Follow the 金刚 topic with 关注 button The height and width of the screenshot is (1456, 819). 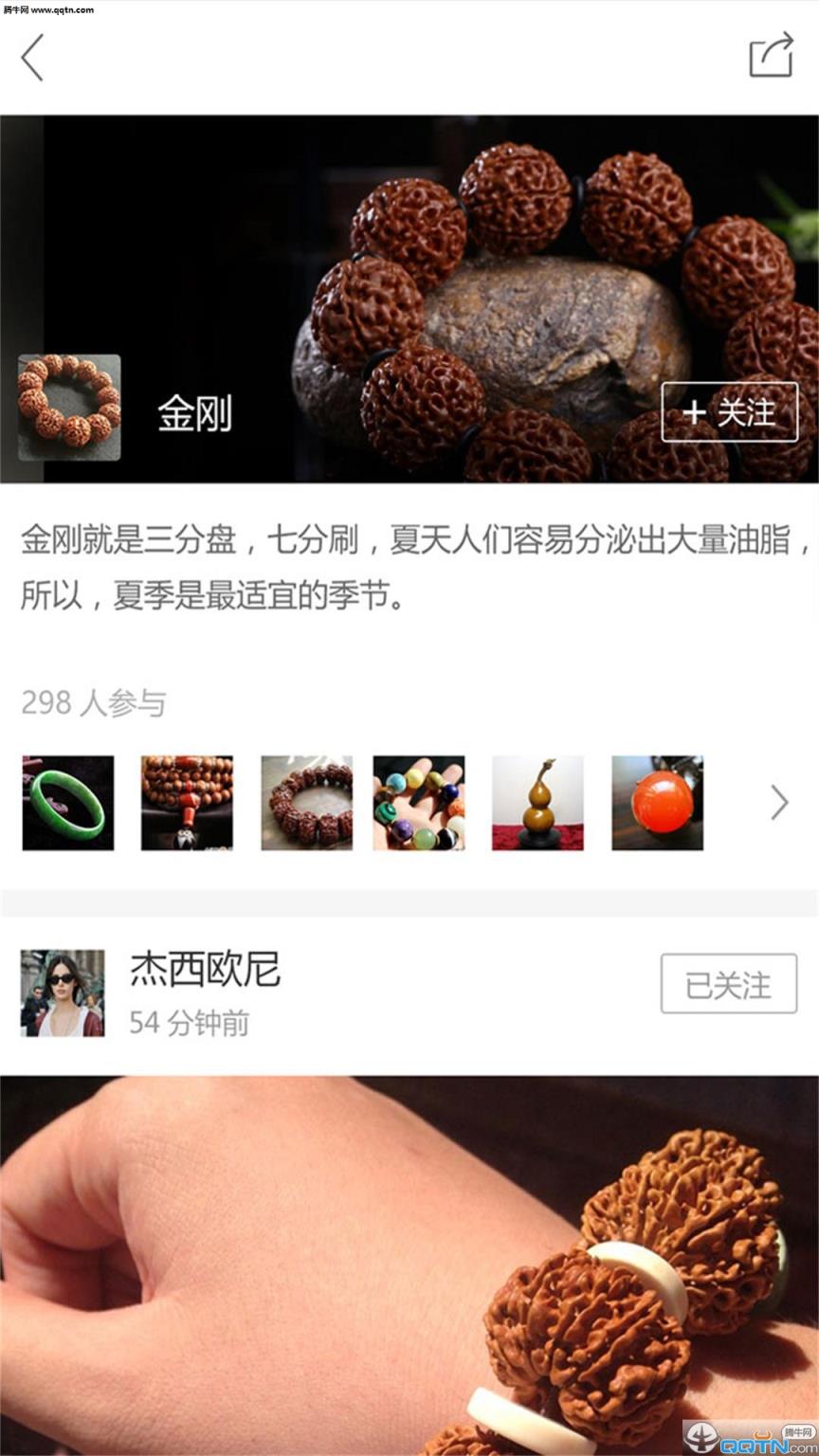(x=728, y=413)
